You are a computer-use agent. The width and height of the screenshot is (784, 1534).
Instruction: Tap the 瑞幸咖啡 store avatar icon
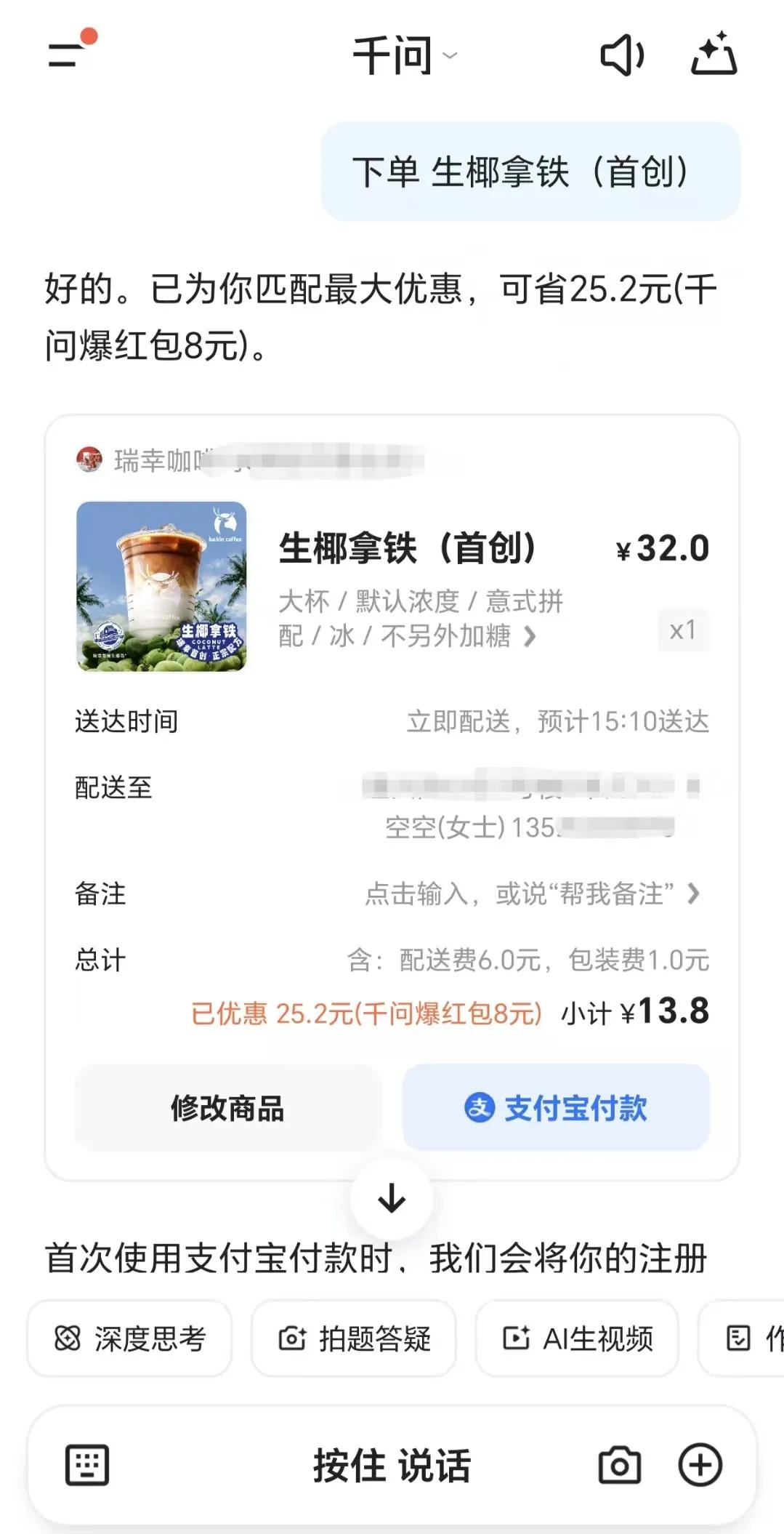tap(89, 458)
